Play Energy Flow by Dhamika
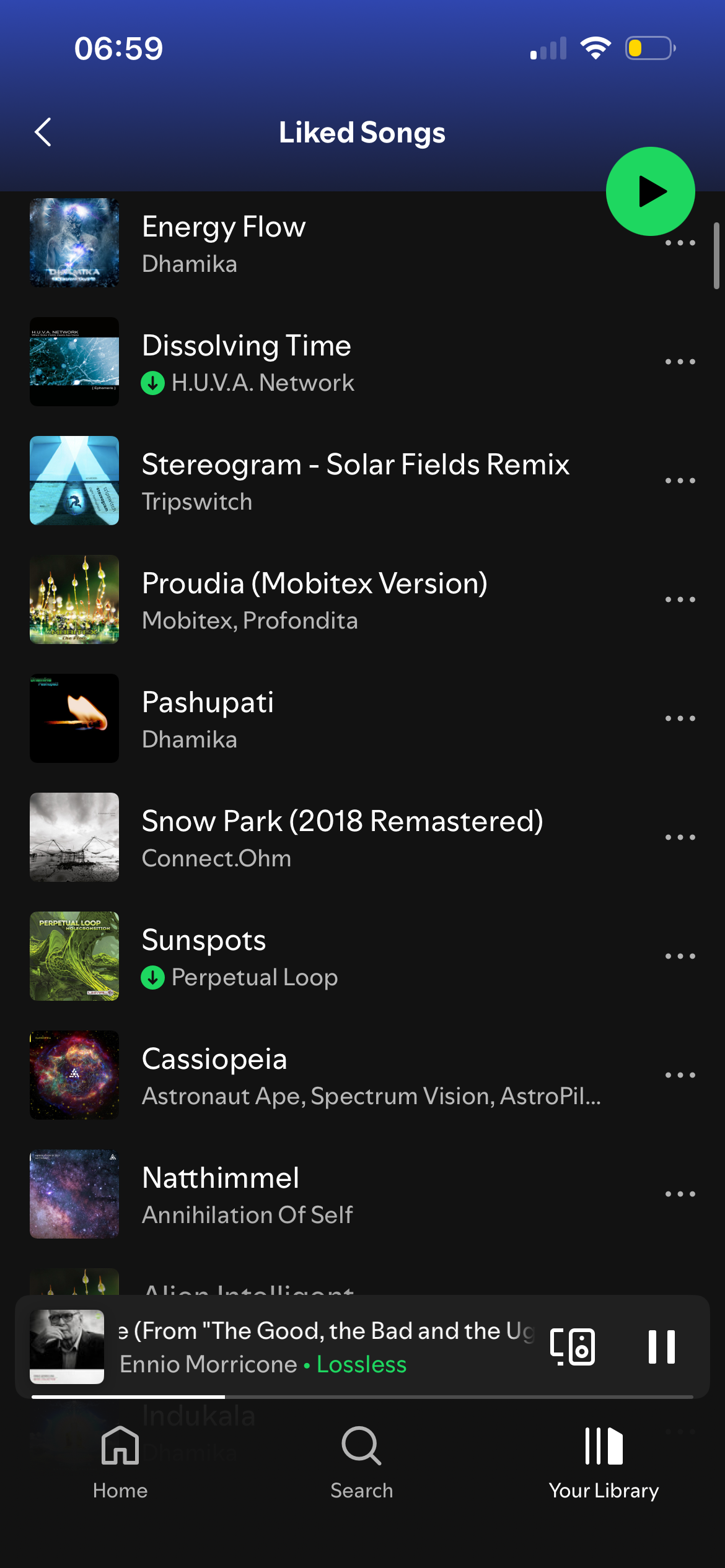The height and width of the screenshot is (1568, 725). pyautogui.click(x=310, y=245)
